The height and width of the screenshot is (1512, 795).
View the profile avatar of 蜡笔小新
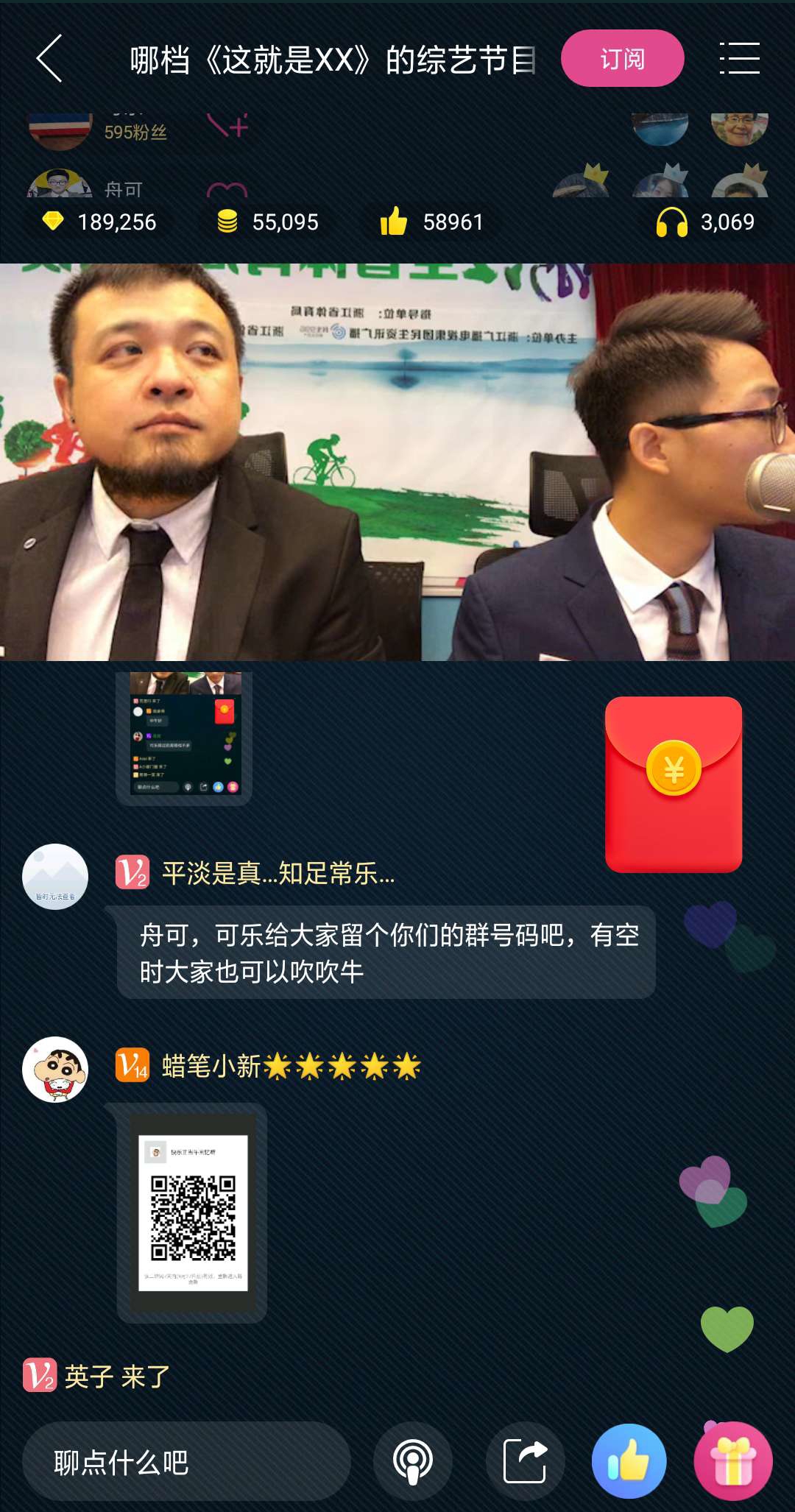click(55, 1070)
